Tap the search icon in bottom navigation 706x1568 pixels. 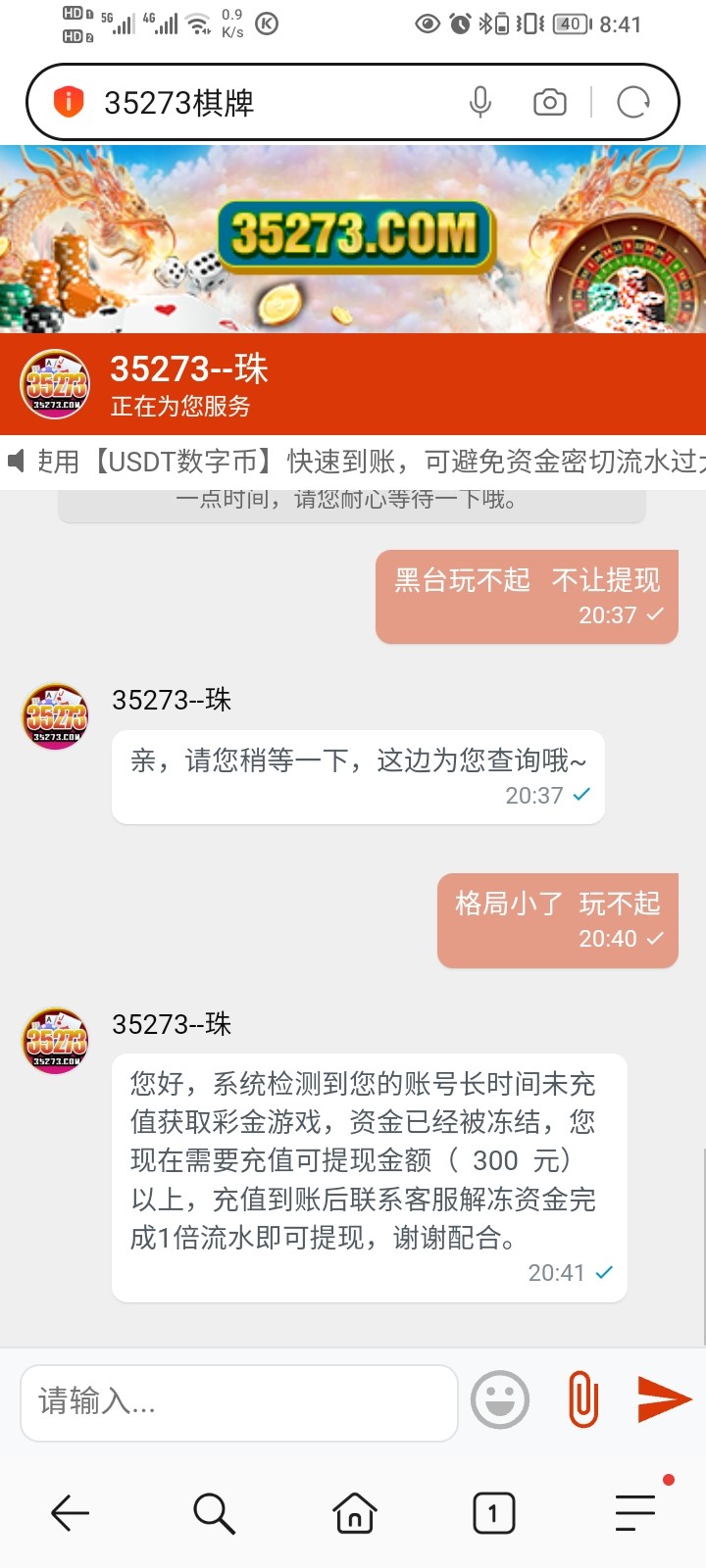(x=213, y=1512)
